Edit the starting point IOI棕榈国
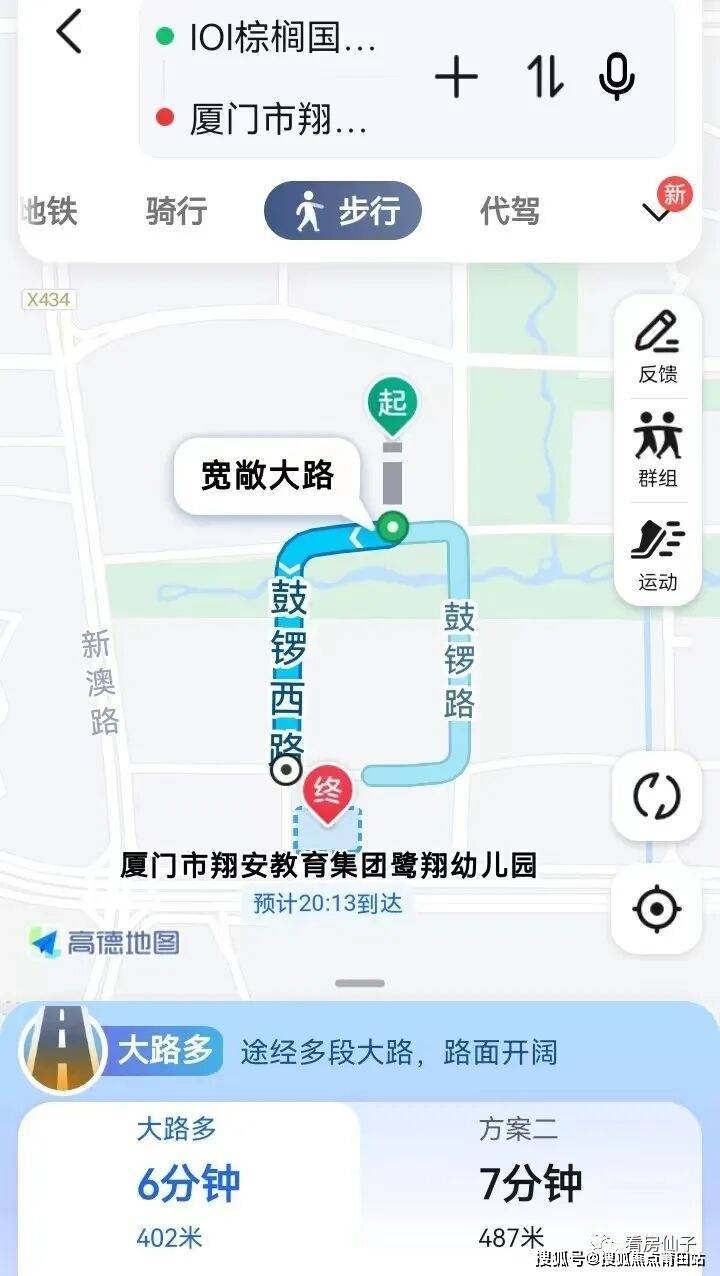This screenshot has width=720, height=1276. click(282, 40)
